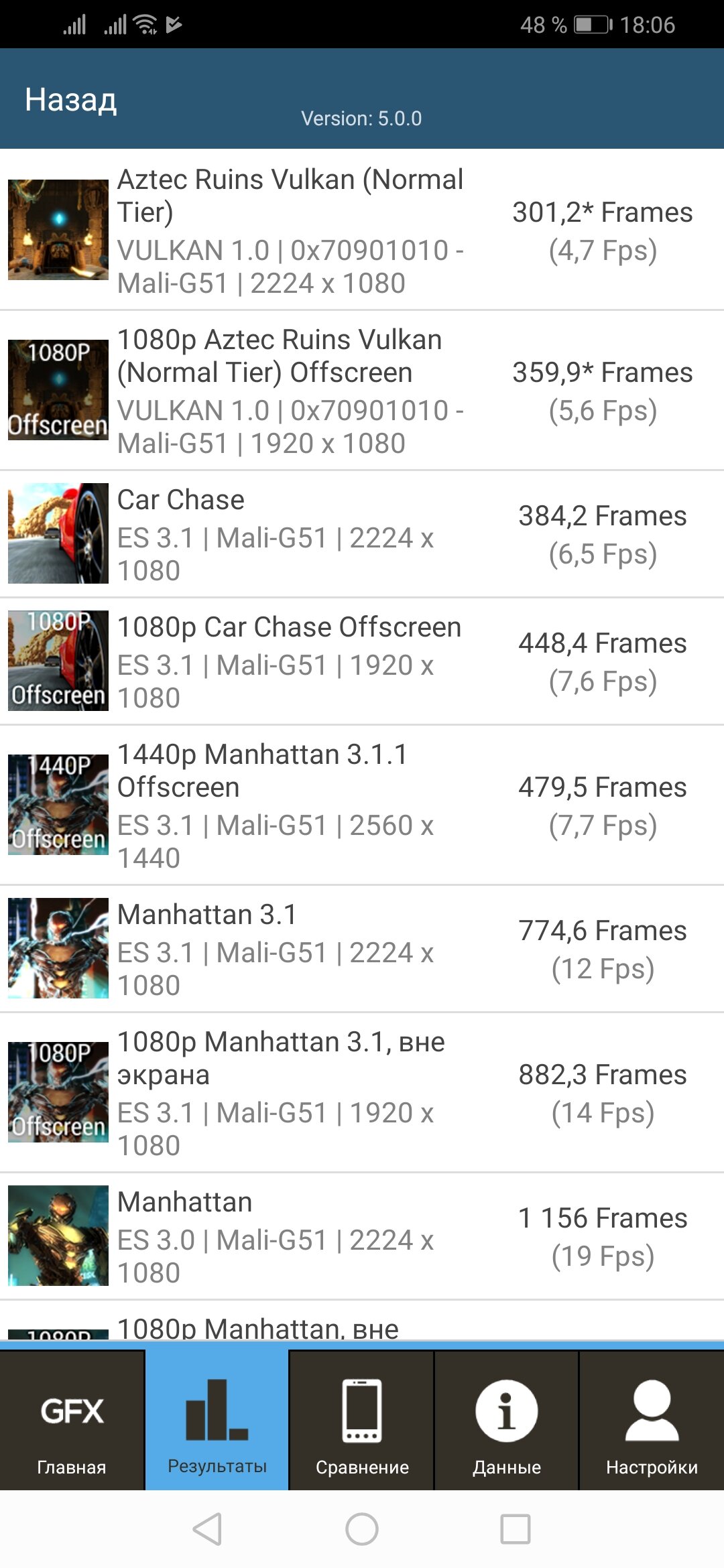
Task: Go to the Настройки tab
Action: tap(652, 1420)
